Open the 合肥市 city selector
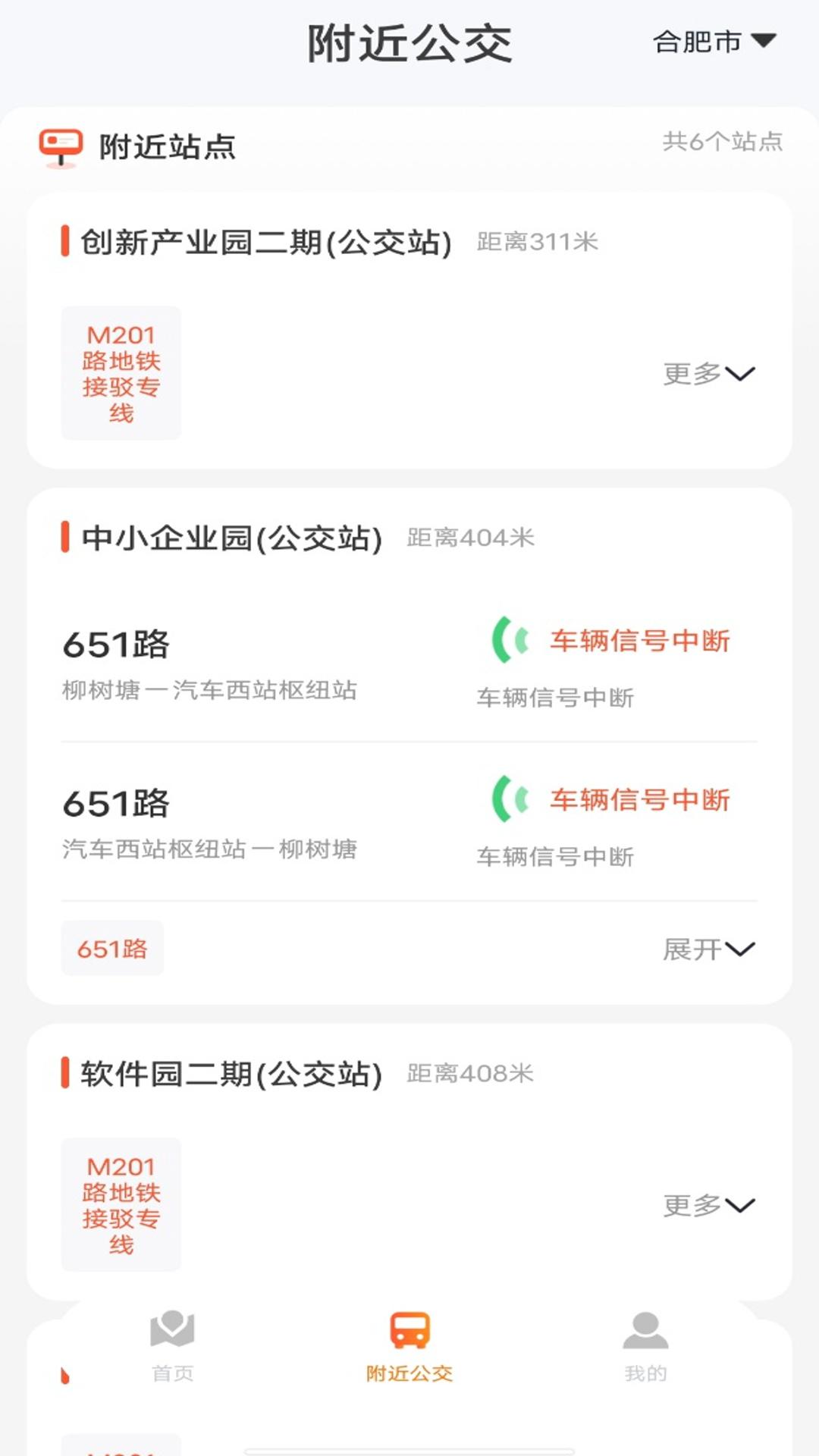819x1456 pixels. 714,42
